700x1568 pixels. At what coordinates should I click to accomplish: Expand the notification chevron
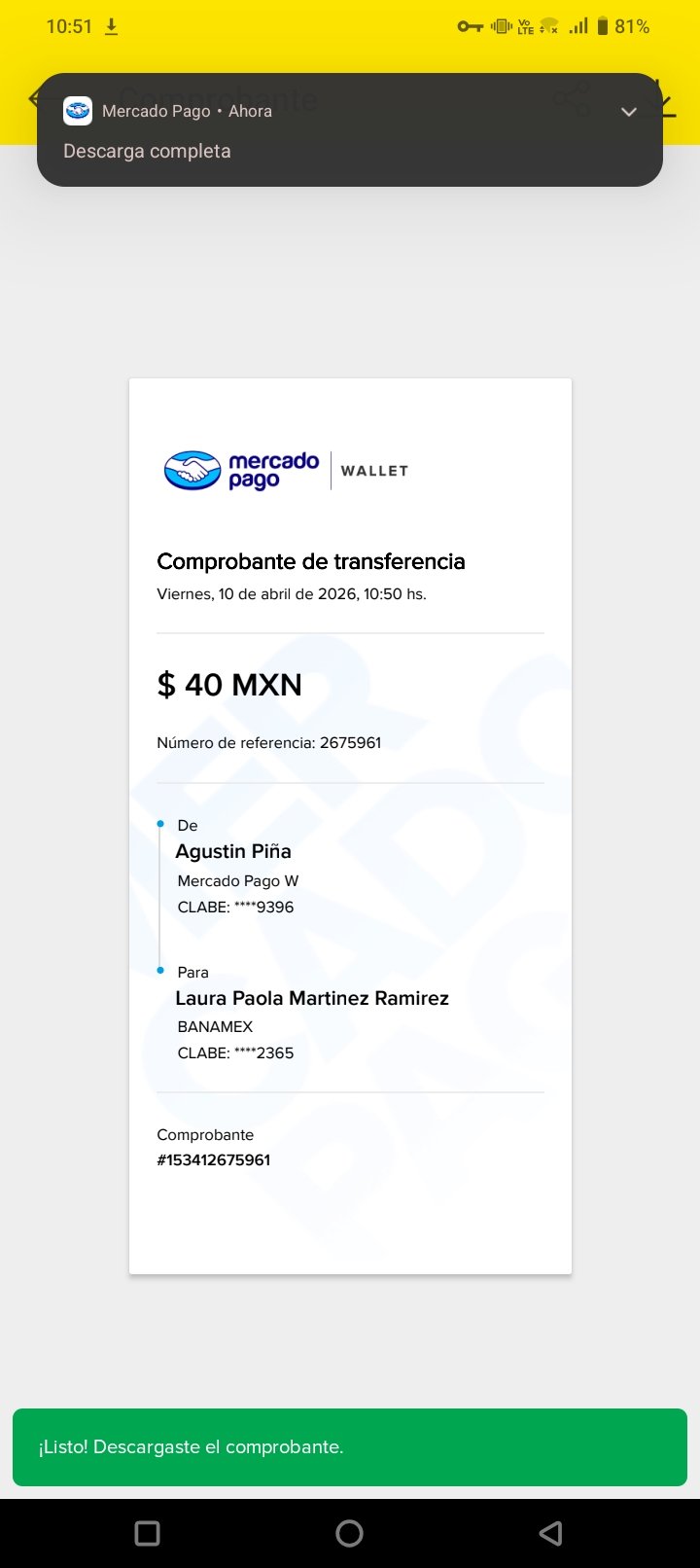pos(629,112)
